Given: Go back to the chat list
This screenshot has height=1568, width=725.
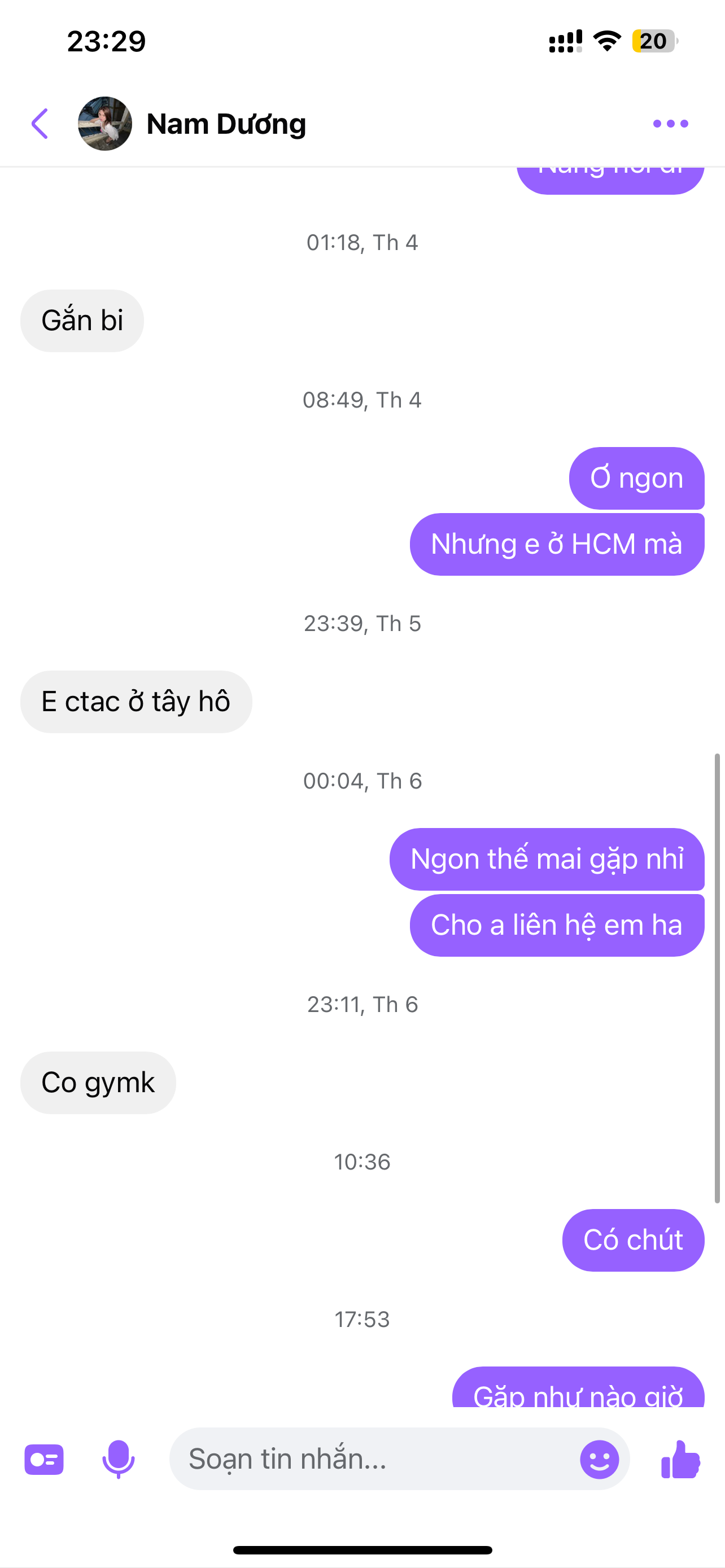Looking at the screenshot, I should pos(40,124).
